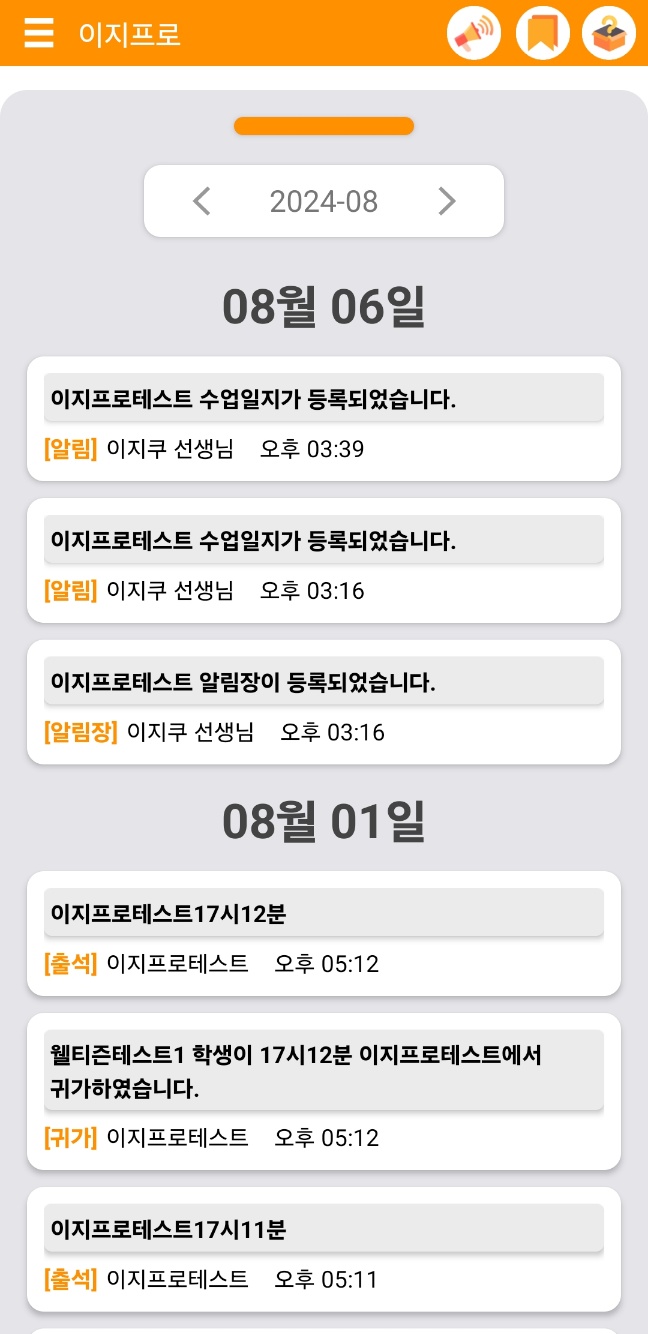The height and width of the screenshot is (1334, 648).
Task: Open the 귀가 notice for 웰티즌테스트1
Action: 324,1091
